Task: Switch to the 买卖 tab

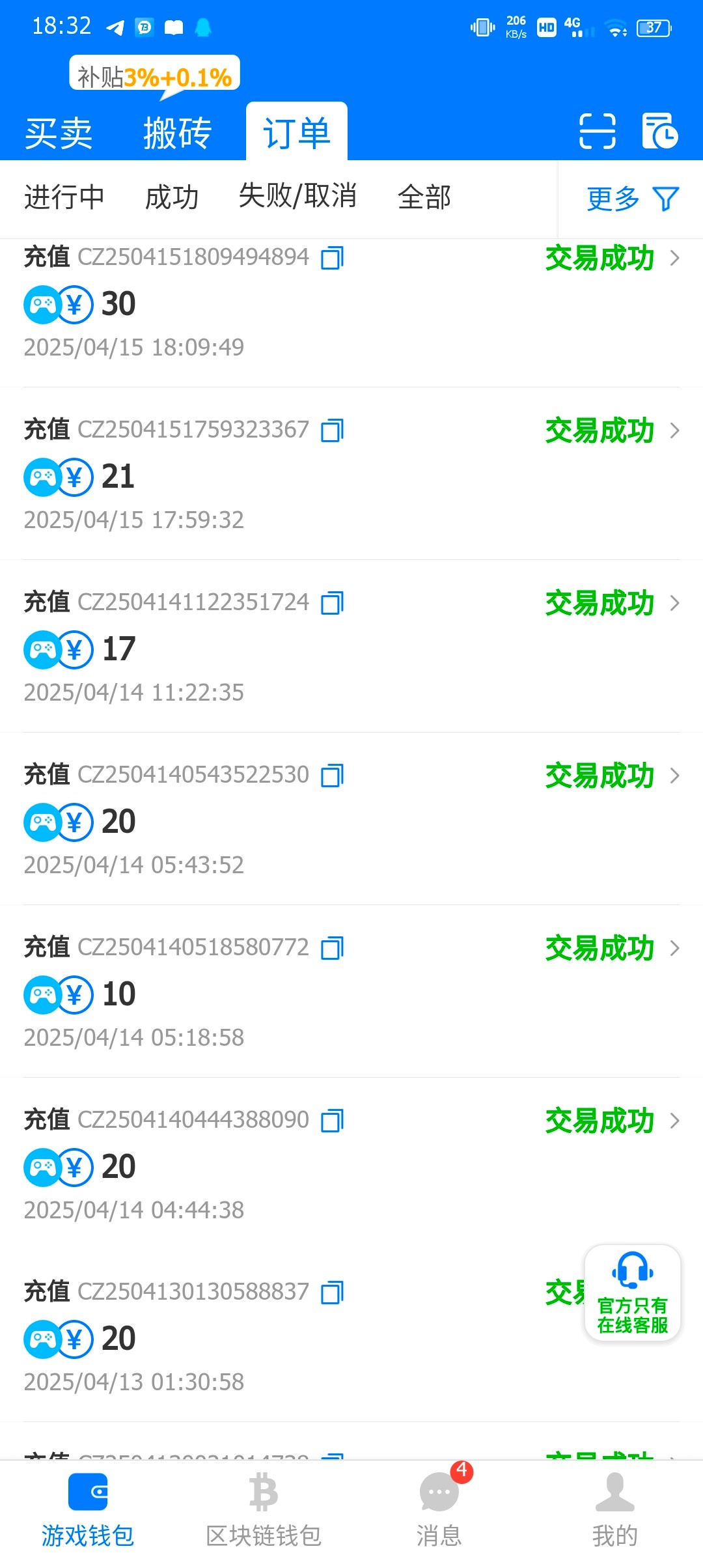Action: pyautogui.click(x=59, y=133)
